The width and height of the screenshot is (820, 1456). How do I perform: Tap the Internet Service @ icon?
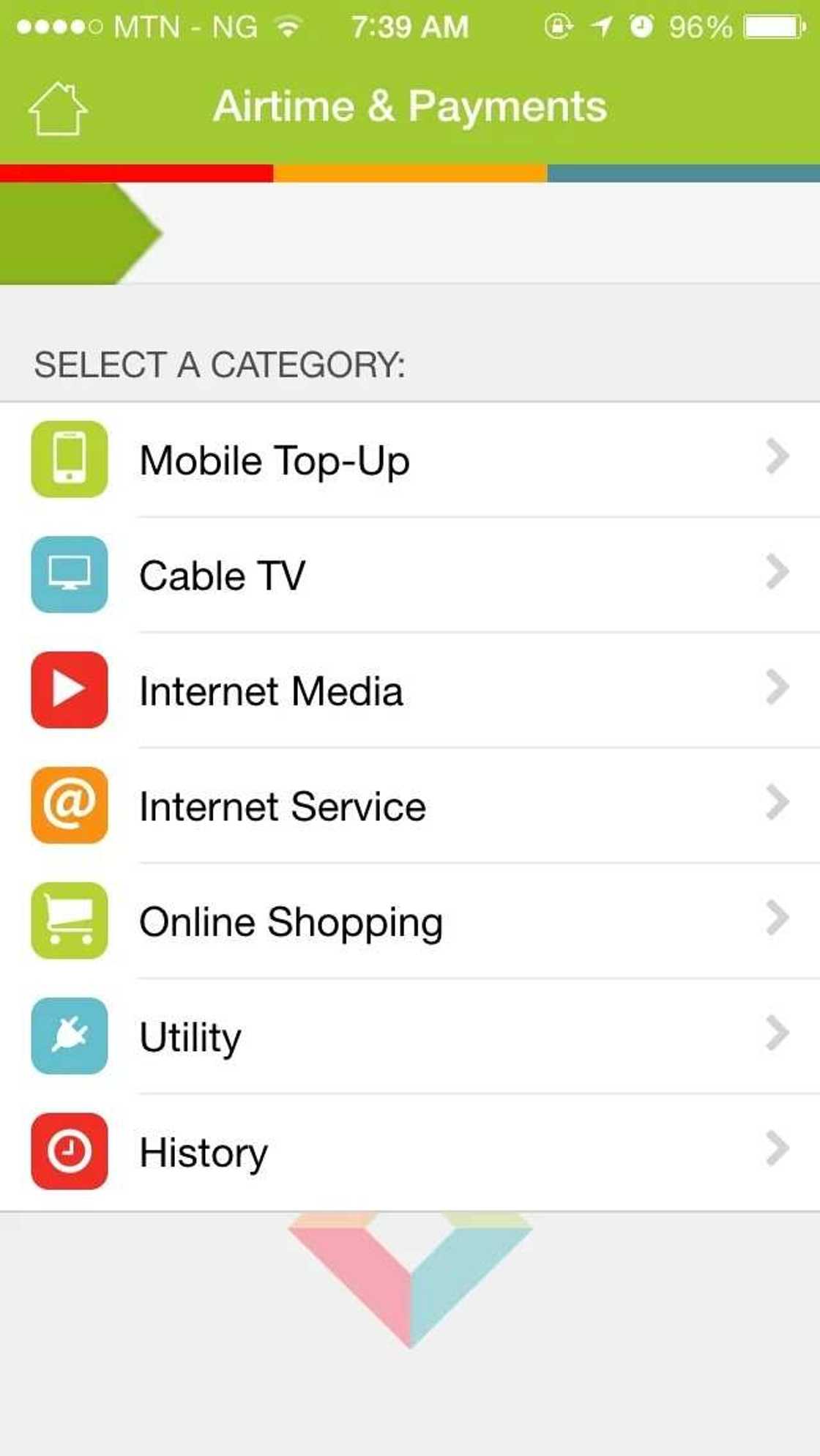coord(68,806)
